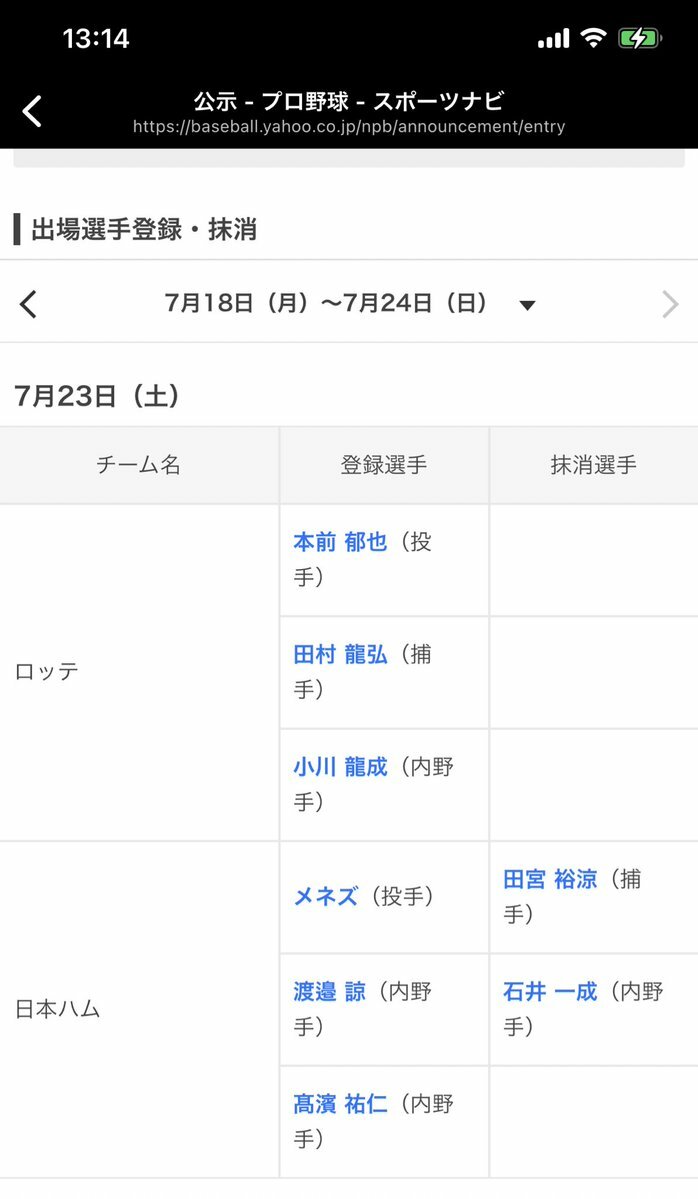View 渡邉 諒's player page
The width and height of the screenshot is (698, 1199).
tap(330, 992)
